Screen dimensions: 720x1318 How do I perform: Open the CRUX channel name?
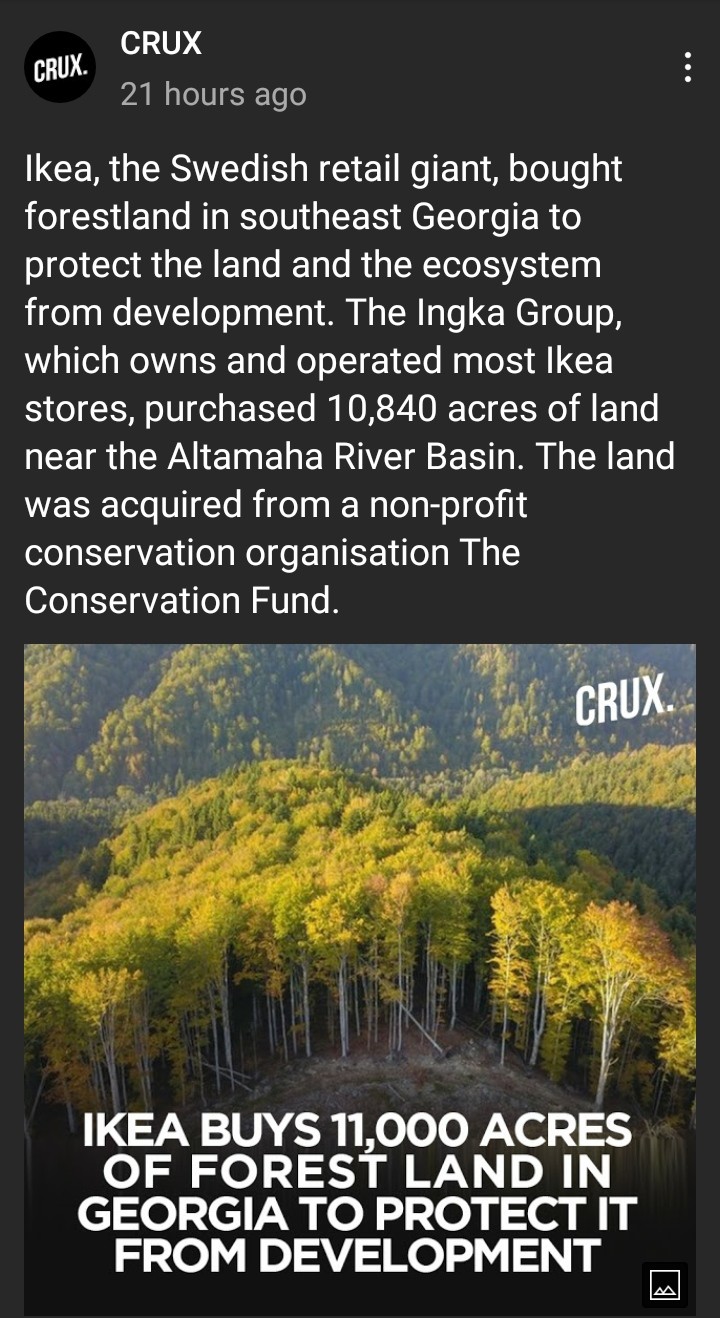coord(161,43)
